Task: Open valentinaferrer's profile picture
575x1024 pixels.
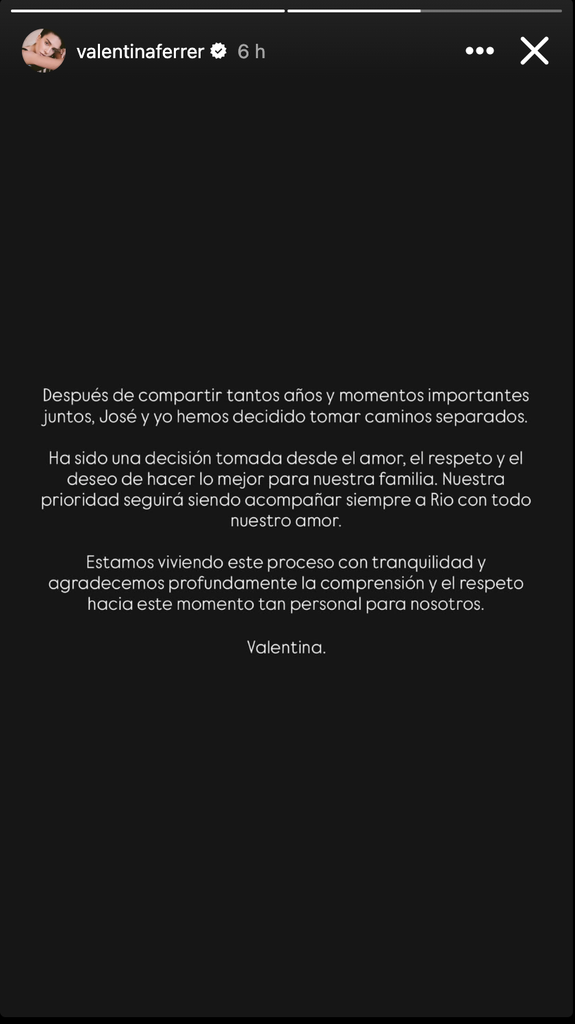Action: pos(44,50)
